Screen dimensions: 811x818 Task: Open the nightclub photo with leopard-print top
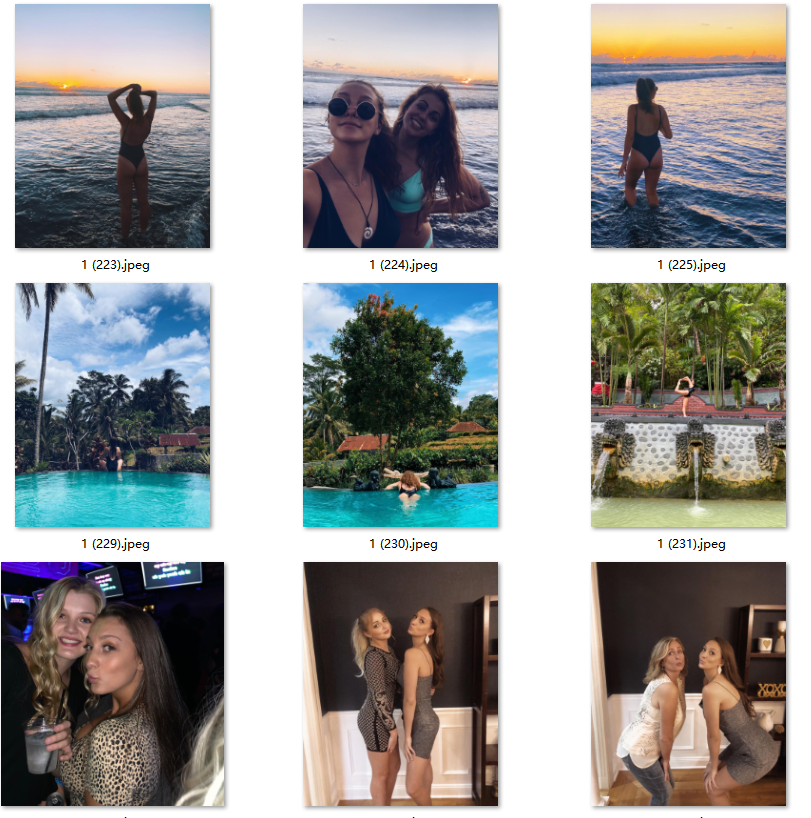click(112, 684)
